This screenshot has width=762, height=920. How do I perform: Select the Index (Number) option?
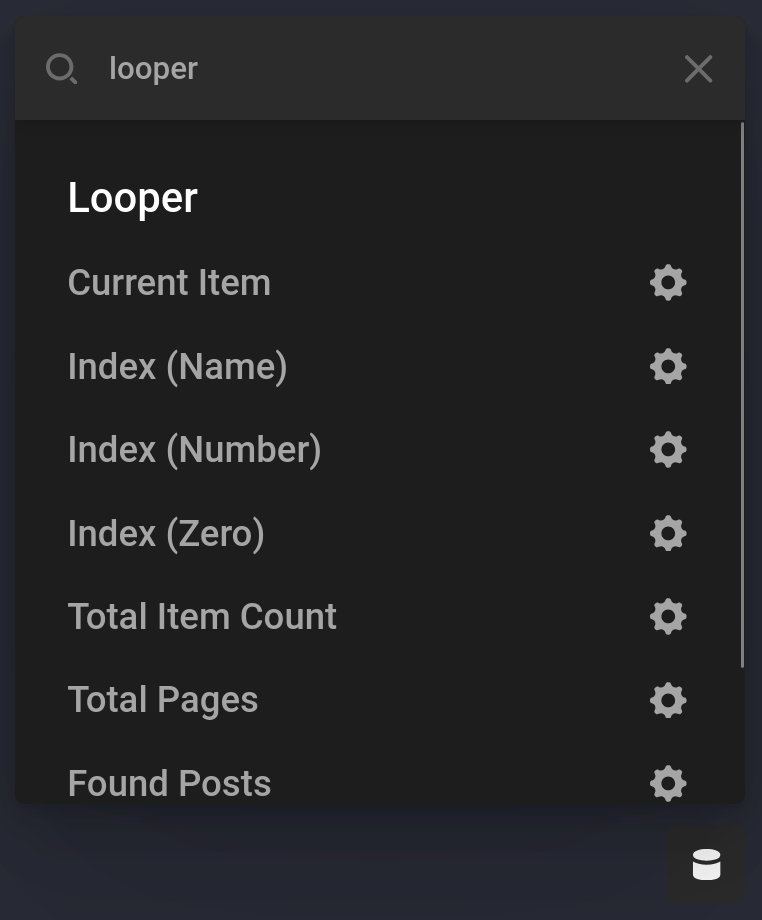click(194, 449)
